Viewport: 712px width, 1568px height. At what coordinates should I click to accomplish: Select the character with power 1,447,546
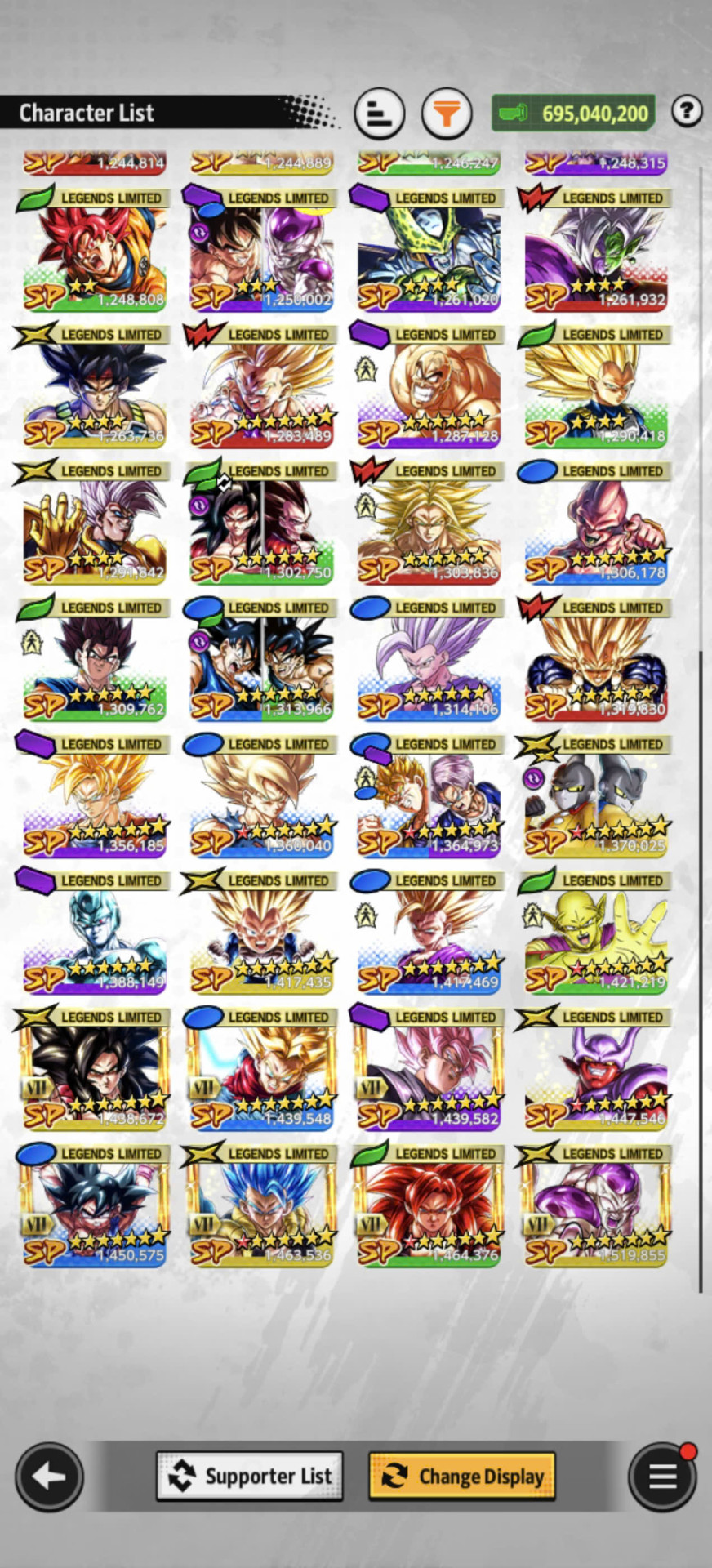595,1069
